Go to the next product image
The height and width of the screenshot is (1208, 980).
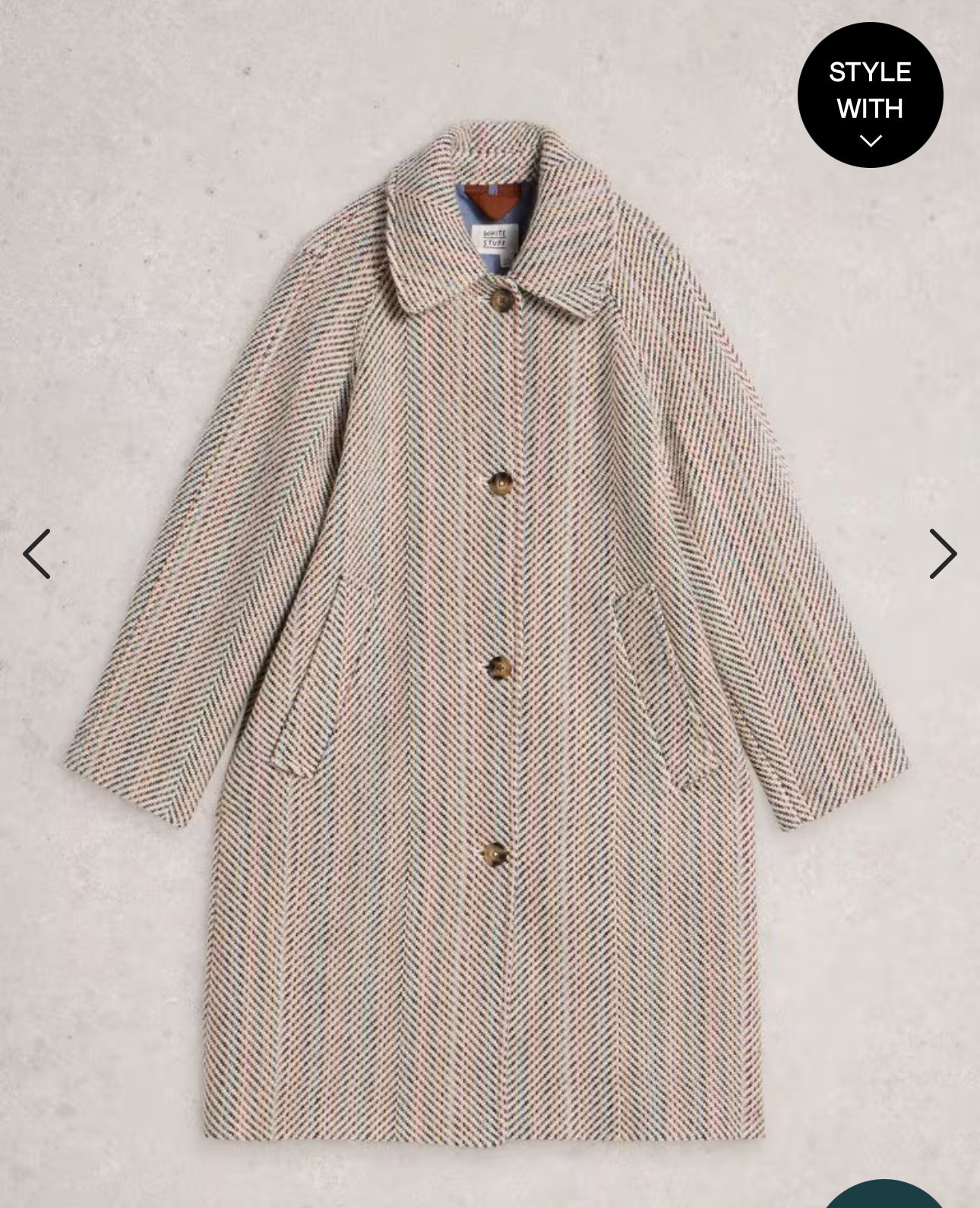pyautogui.click(x=943, y=554)
